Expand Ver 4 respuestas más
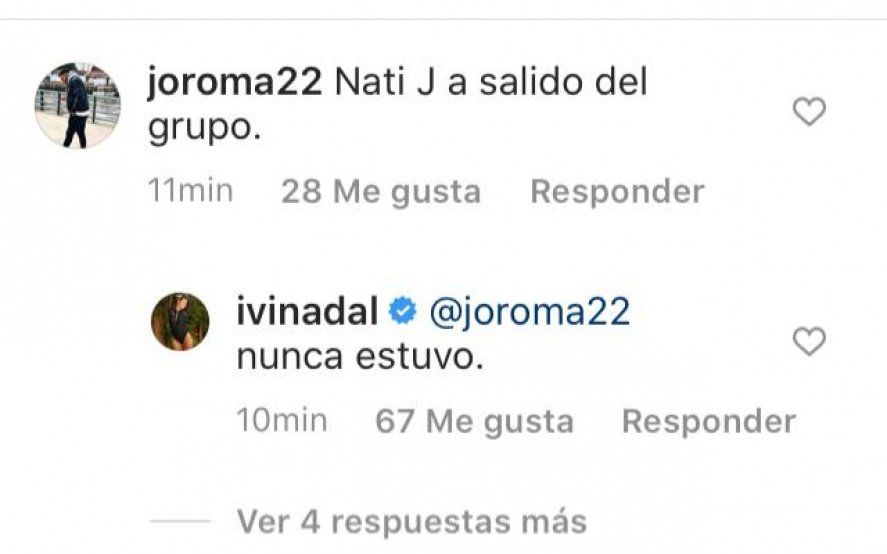This screenshot has width=887, height=554. [x=411, y=521]
